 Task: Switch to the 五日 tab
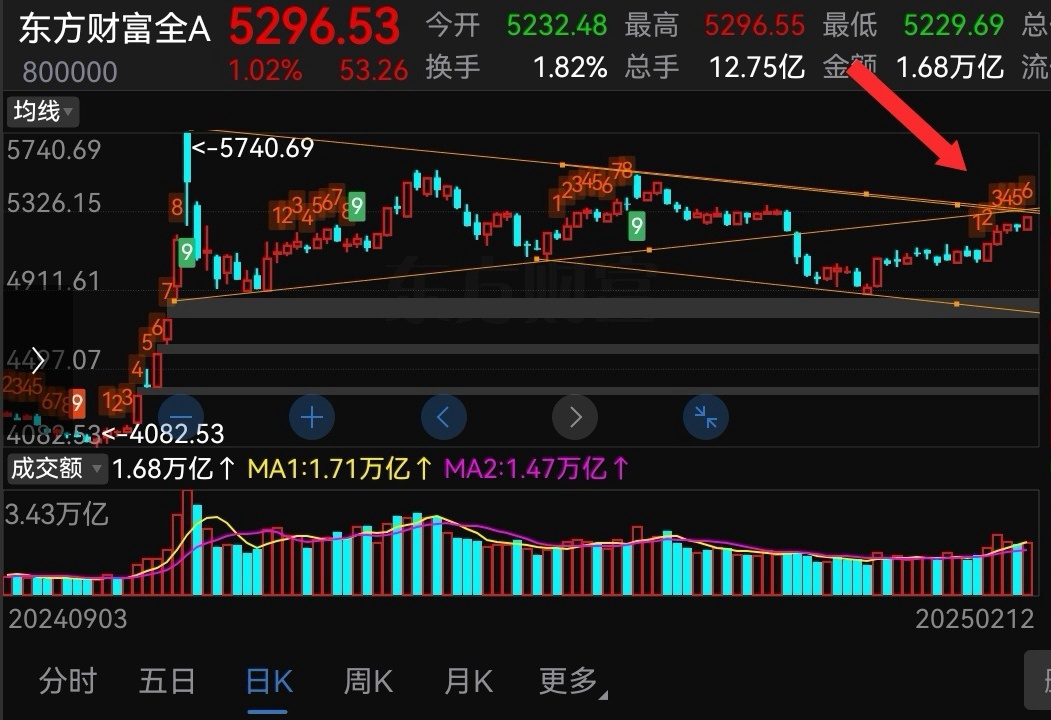[167, 682]
